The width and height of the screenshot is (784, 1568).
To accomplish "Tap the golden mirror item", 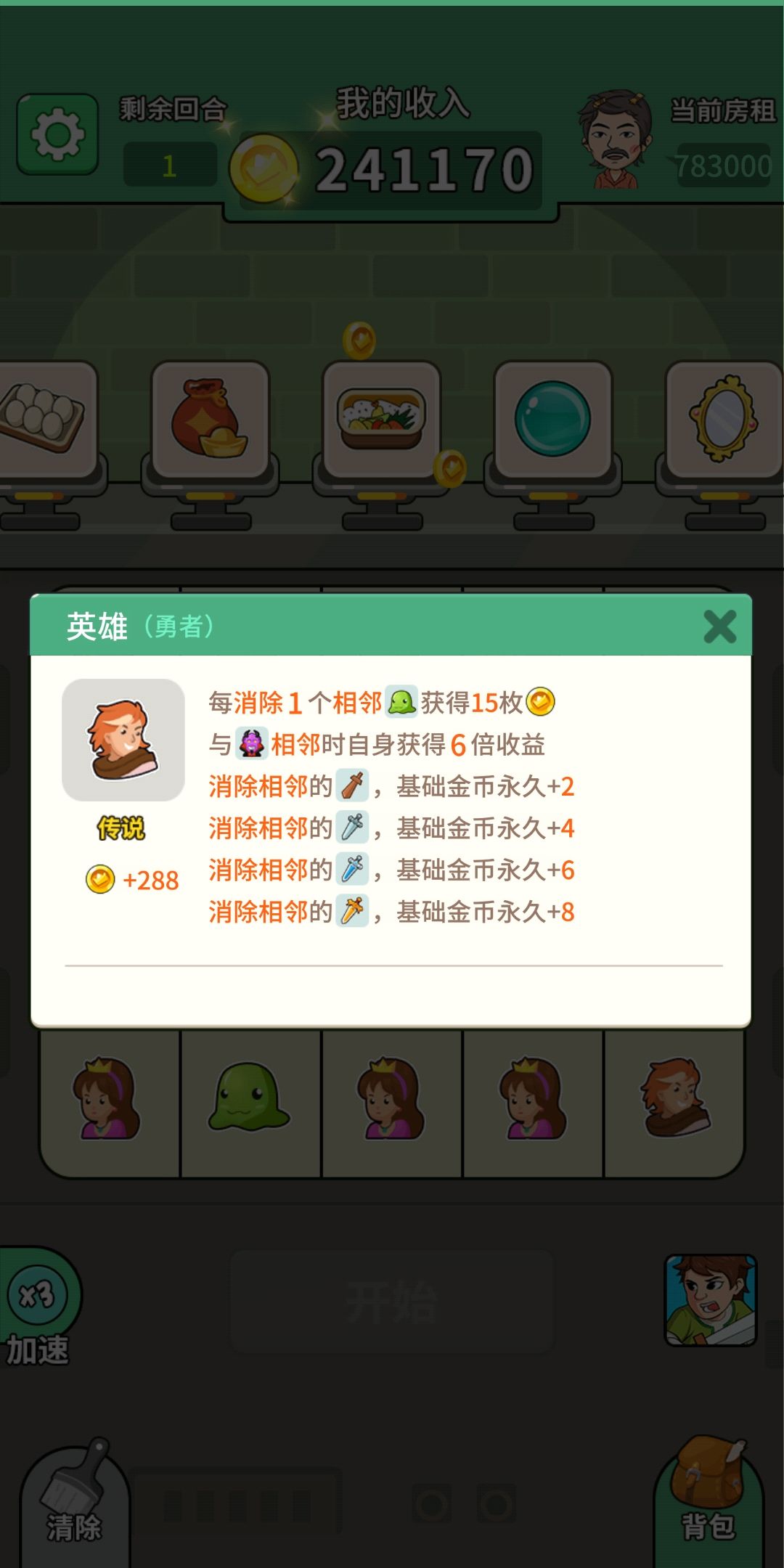I will [x=724, y=419].
